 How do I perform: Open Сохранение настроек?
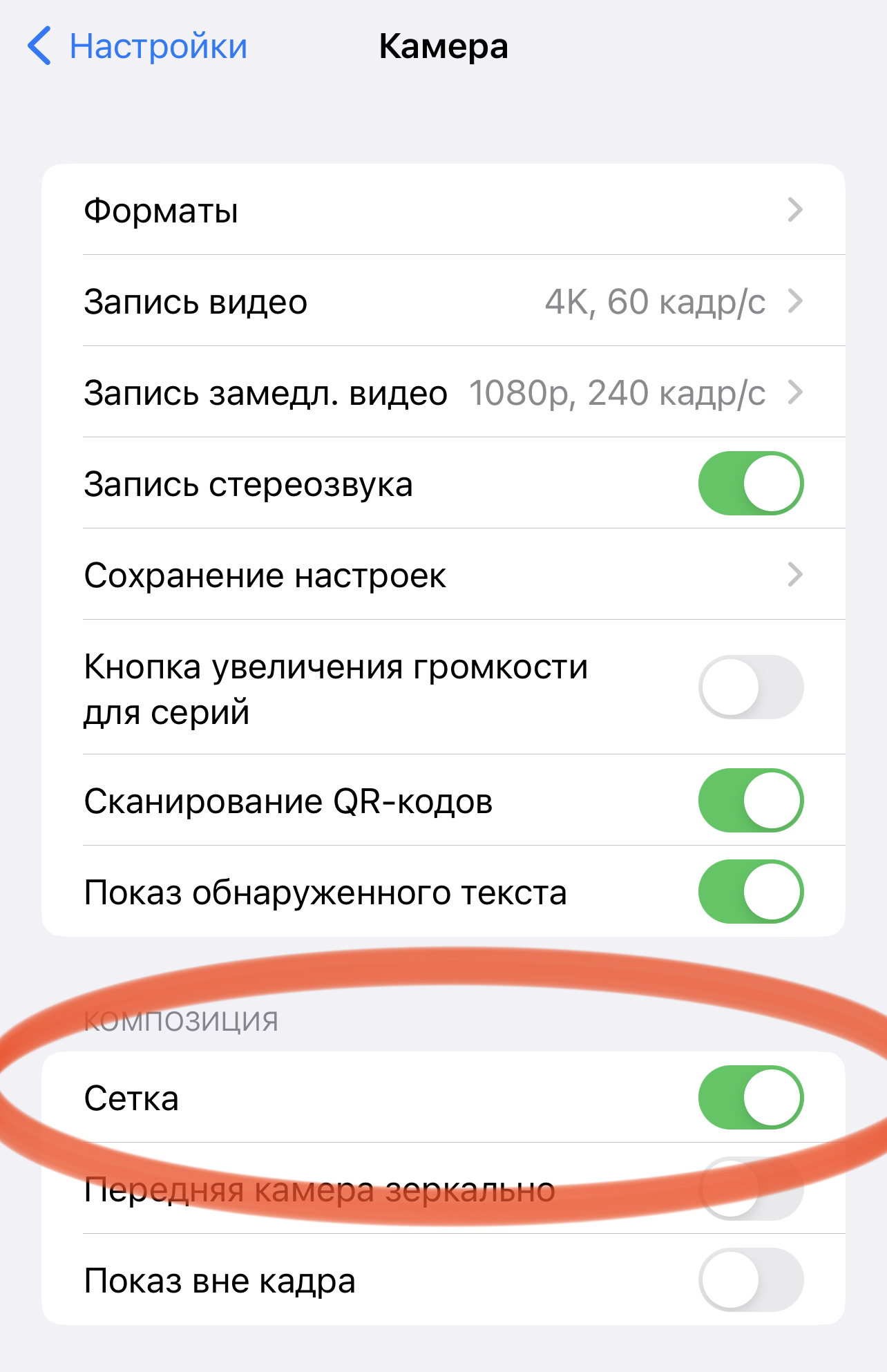[442, 575]
